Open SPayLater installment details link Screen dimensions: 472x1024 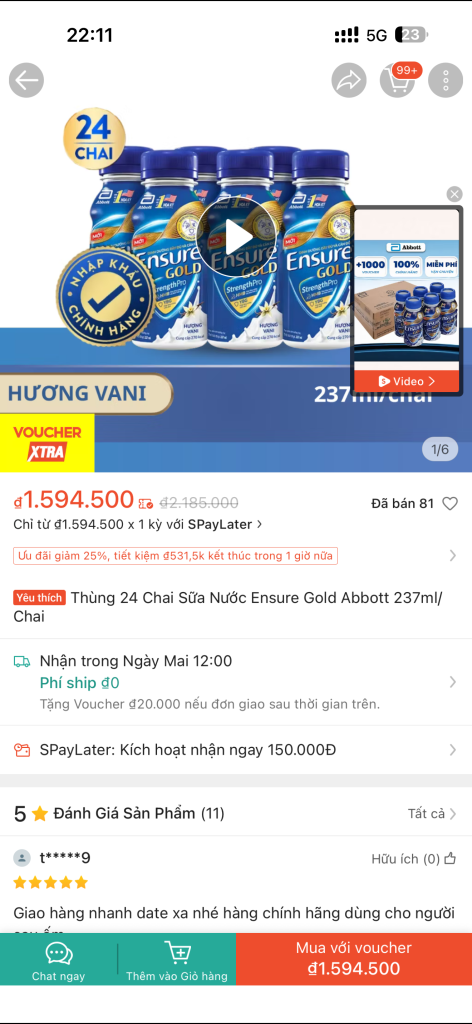[x=138, y=524]
